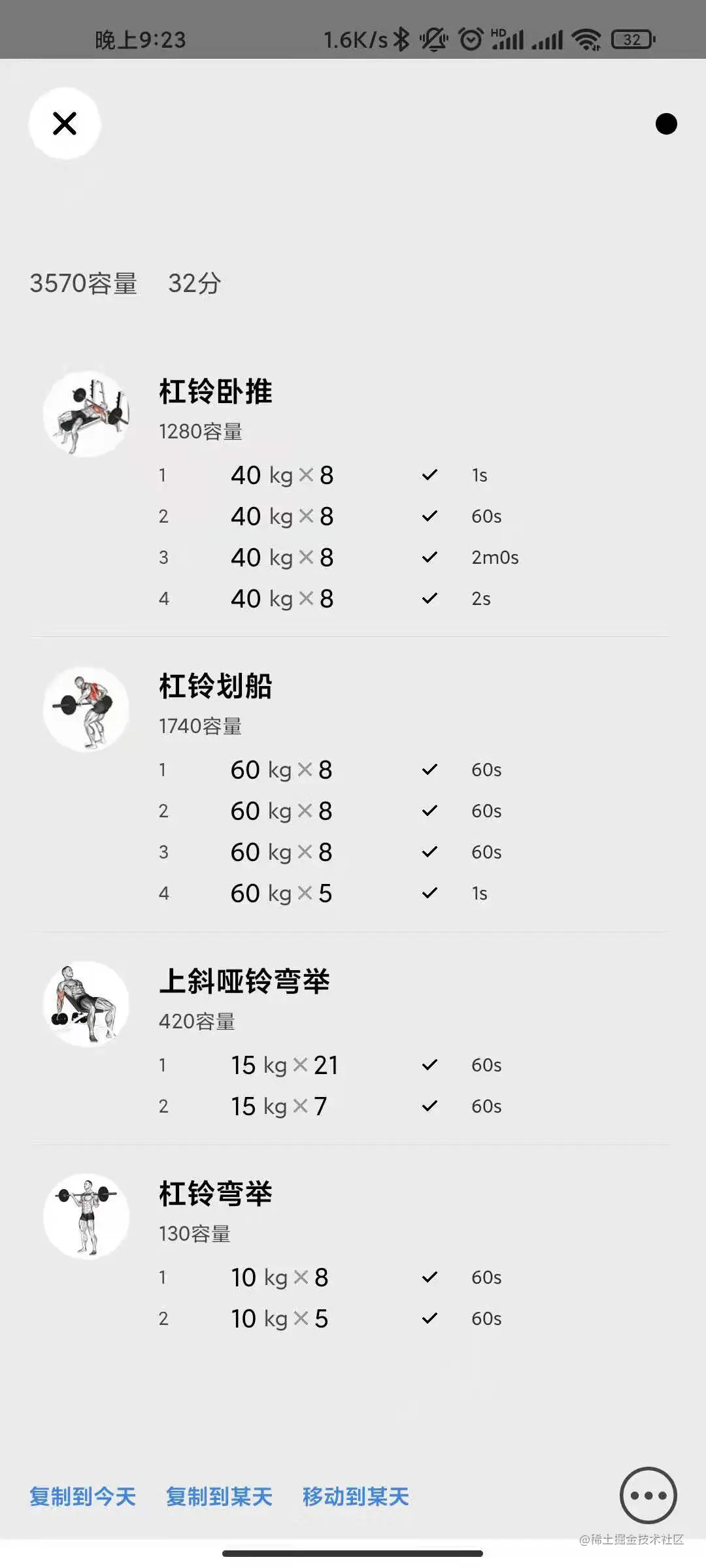This screenshot has height=1568, width=706.
Task: Close the workout summary with the X button
Action: point(65,123)
